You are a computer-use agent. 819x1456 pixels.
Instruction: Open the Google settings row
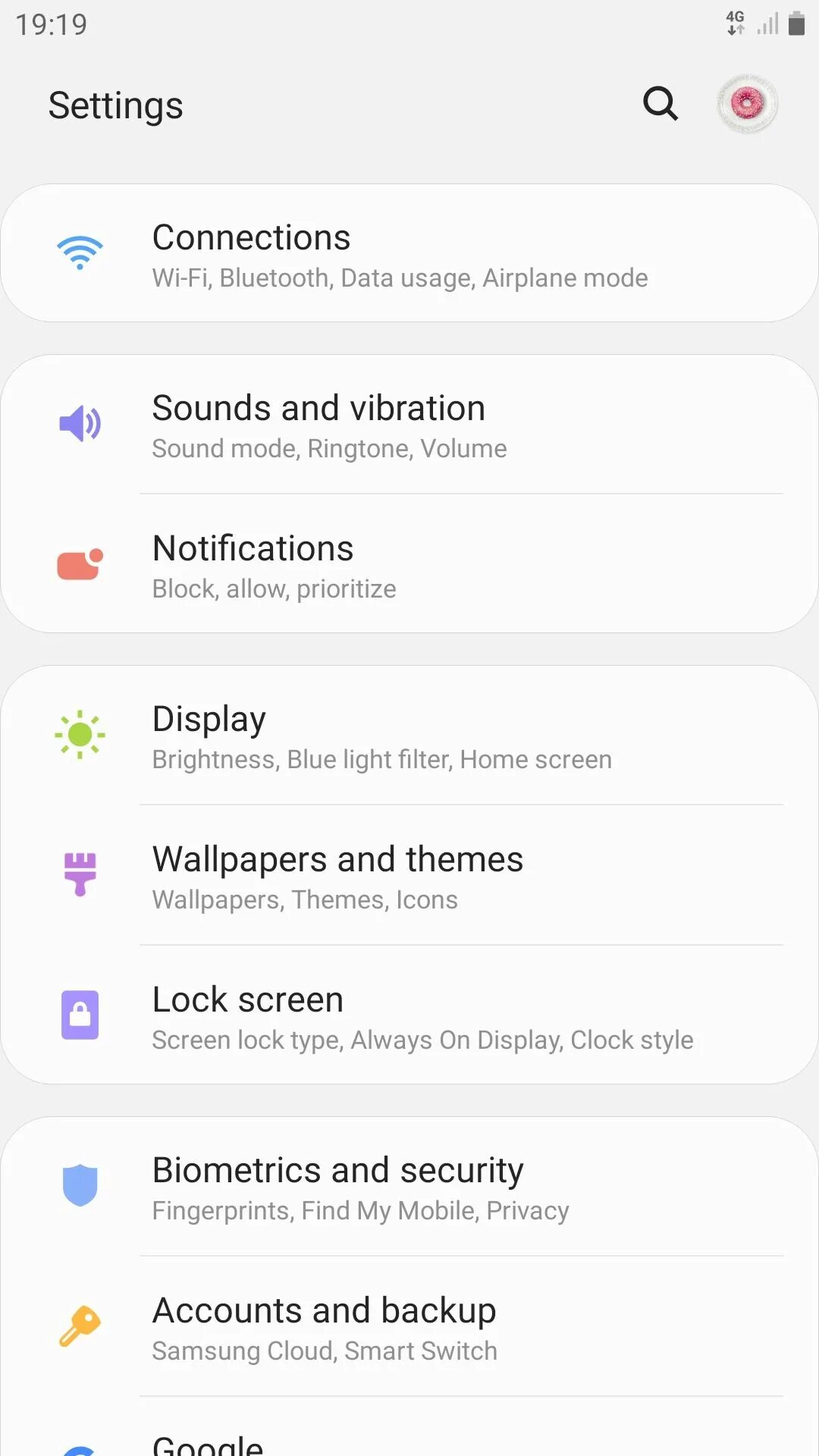click(x=409, y=1441)
